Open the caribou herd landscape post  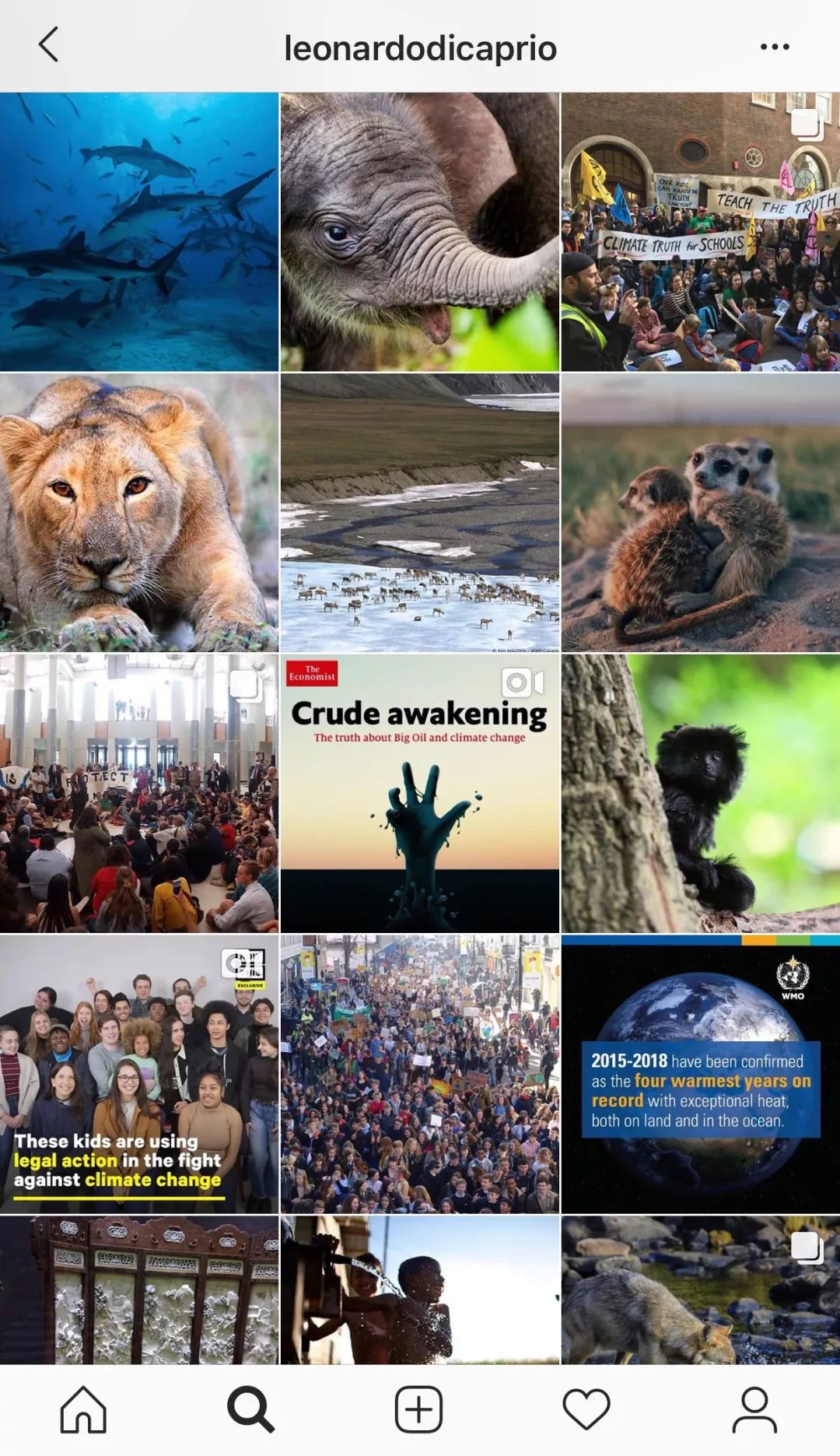coord(419,513)
